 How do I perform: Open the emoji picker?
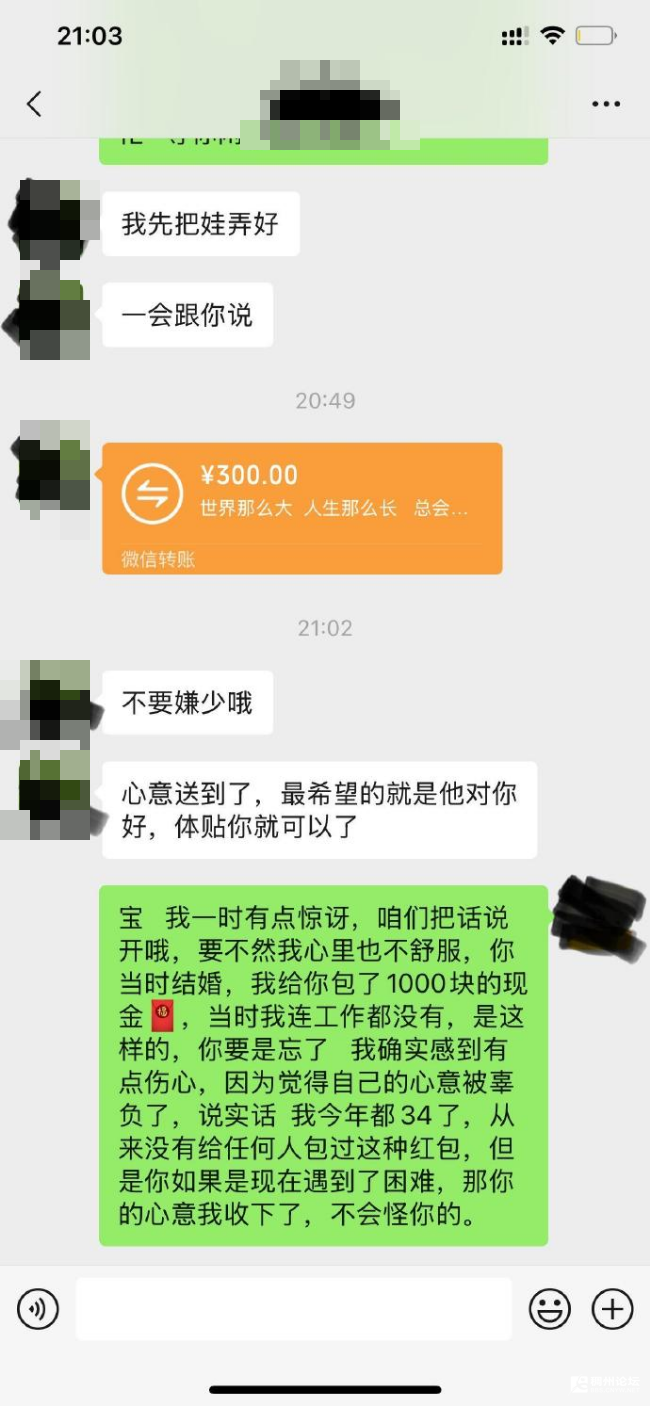pyautogui.click(x=549, y=1308)
